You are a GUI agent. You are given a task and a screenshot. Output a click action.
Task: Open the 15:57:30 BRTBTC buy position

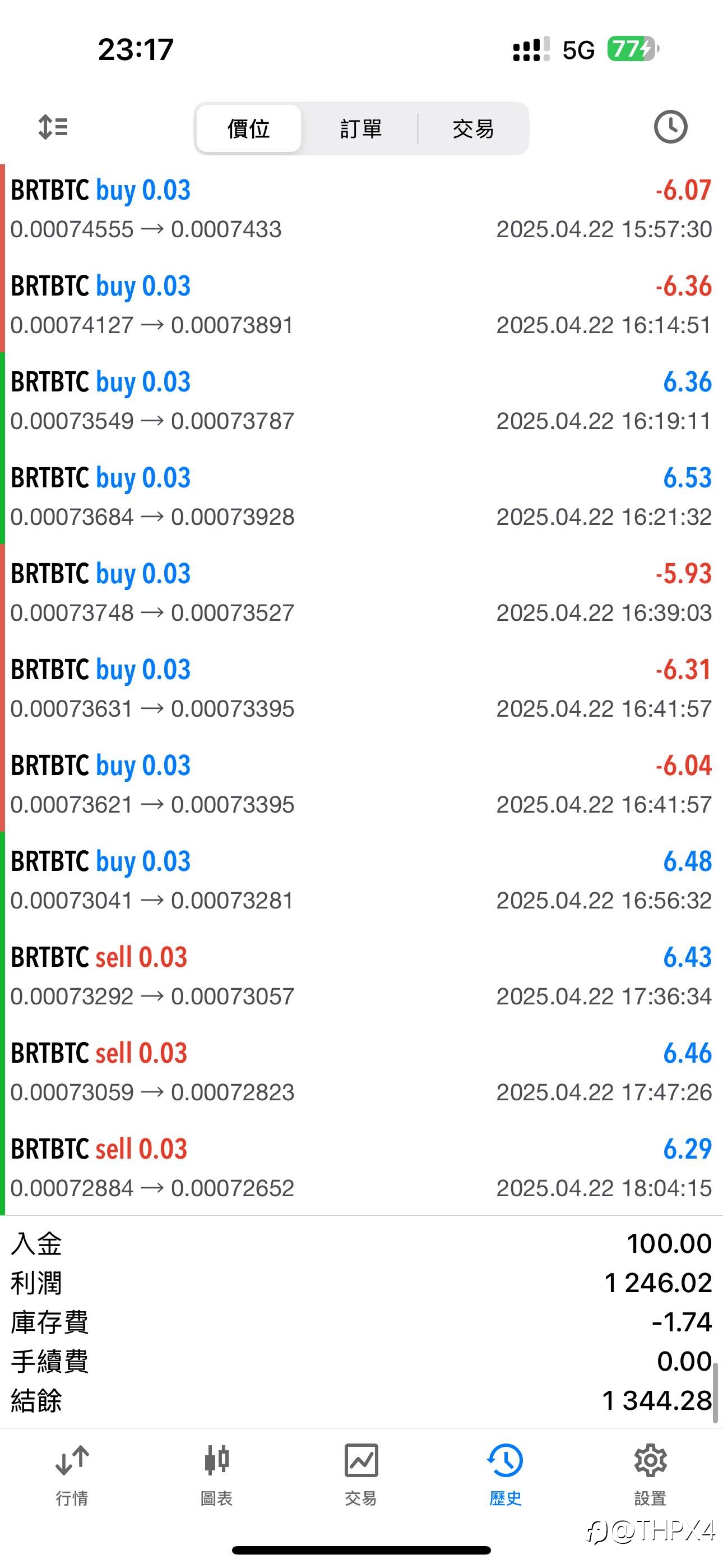(361, 209)
